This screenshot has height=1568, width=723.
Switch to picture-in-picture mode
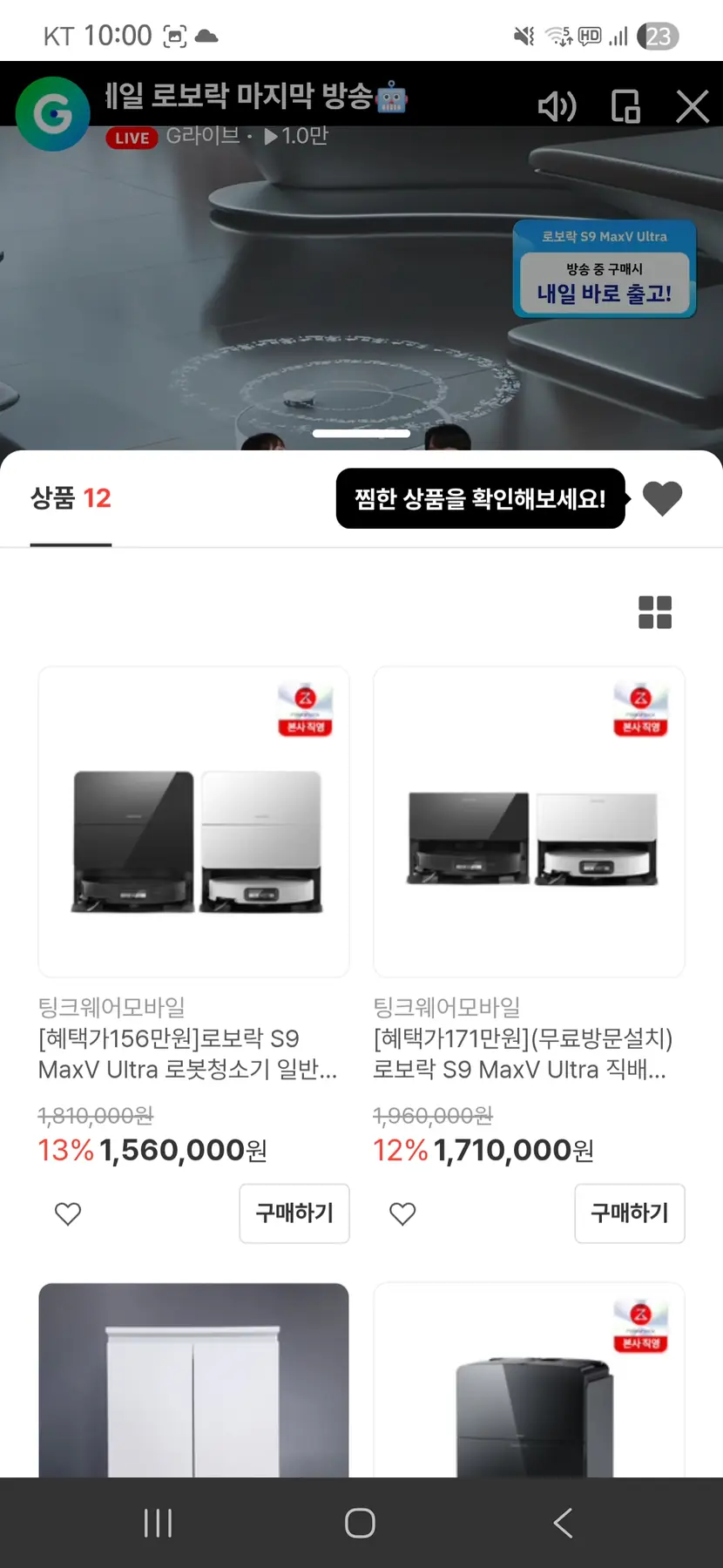click(x=625, y=107)
